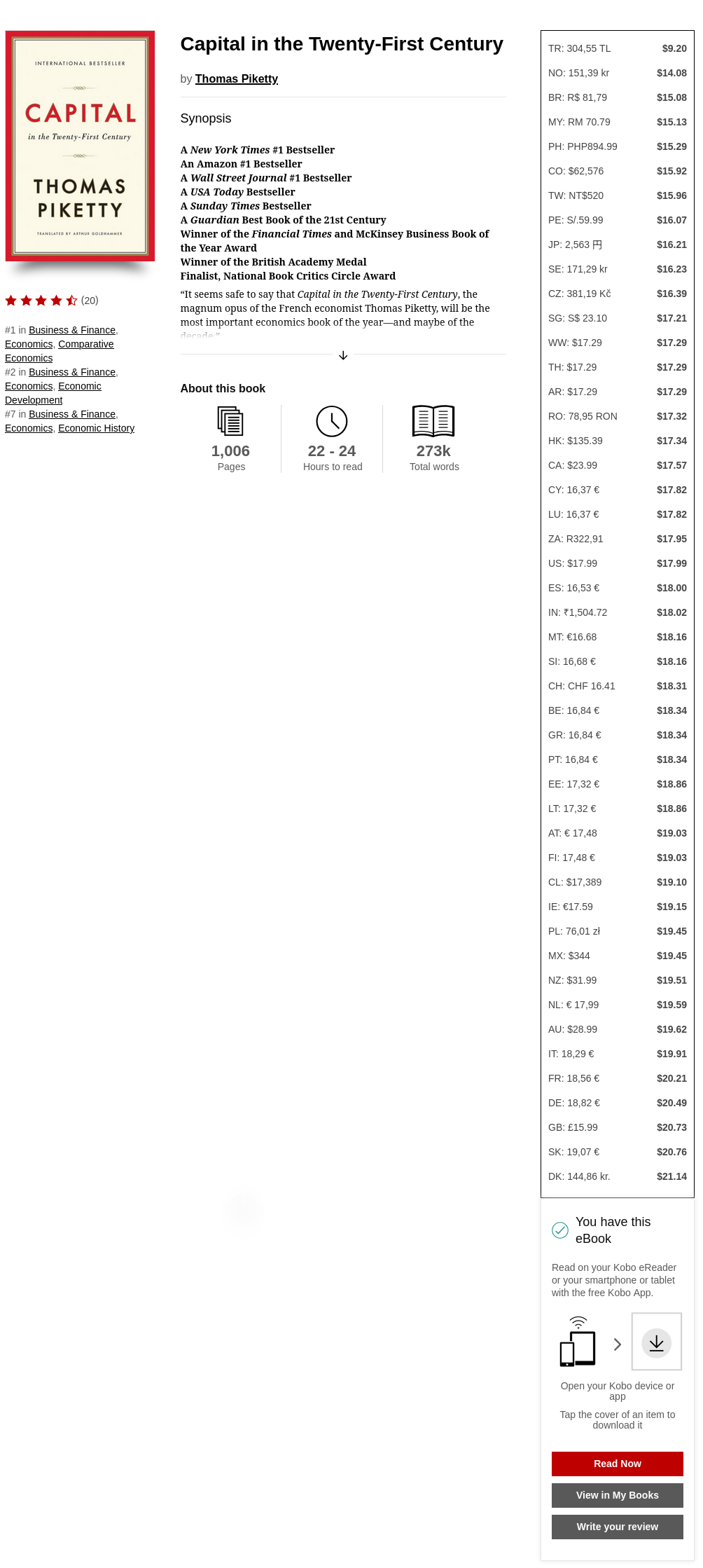Open the Economic History category link
Viewport: 703px width, 1568px height.
[96, 428]
